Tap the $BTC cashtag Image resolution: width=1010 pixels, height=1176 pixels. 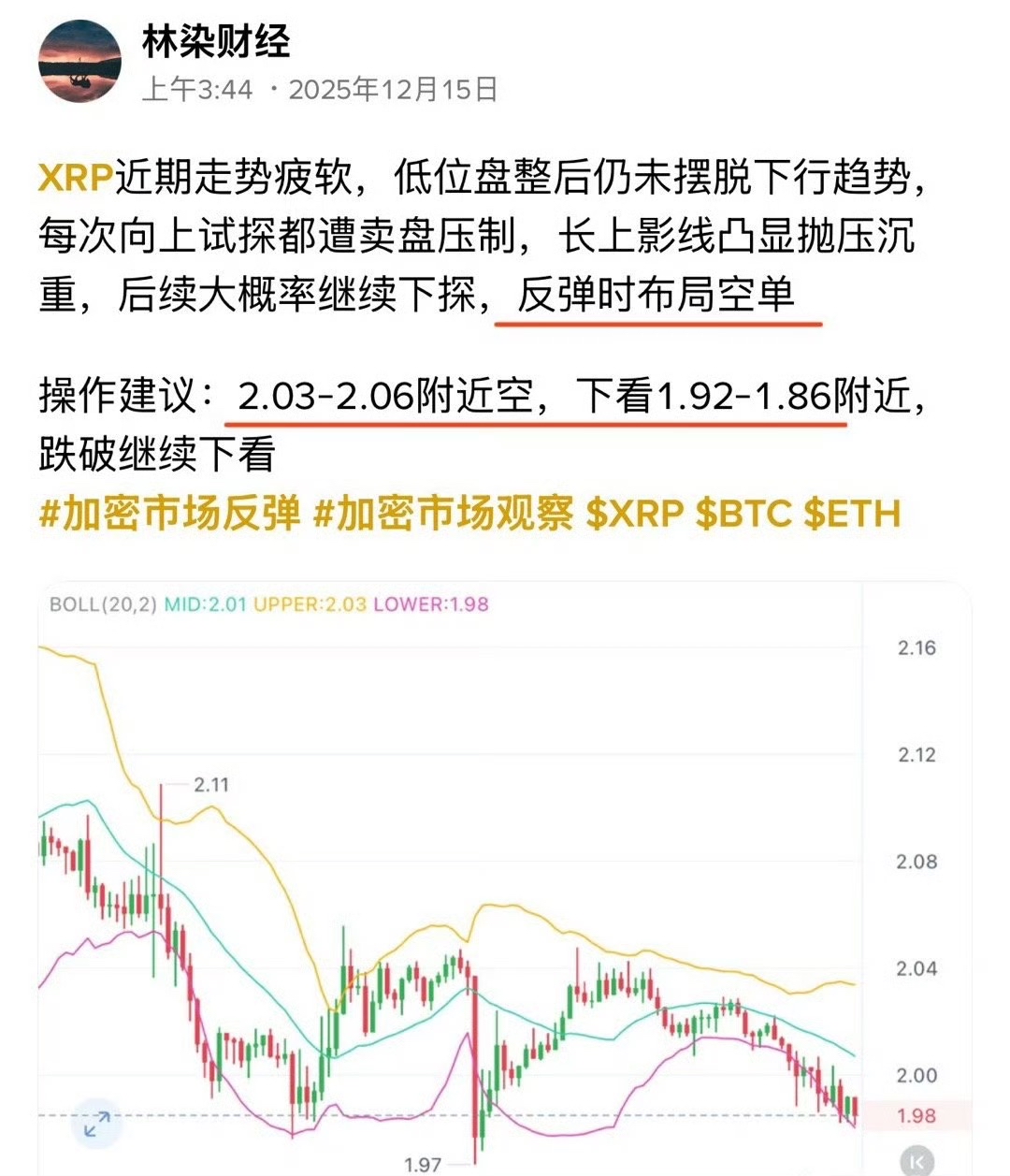[743, 514]
